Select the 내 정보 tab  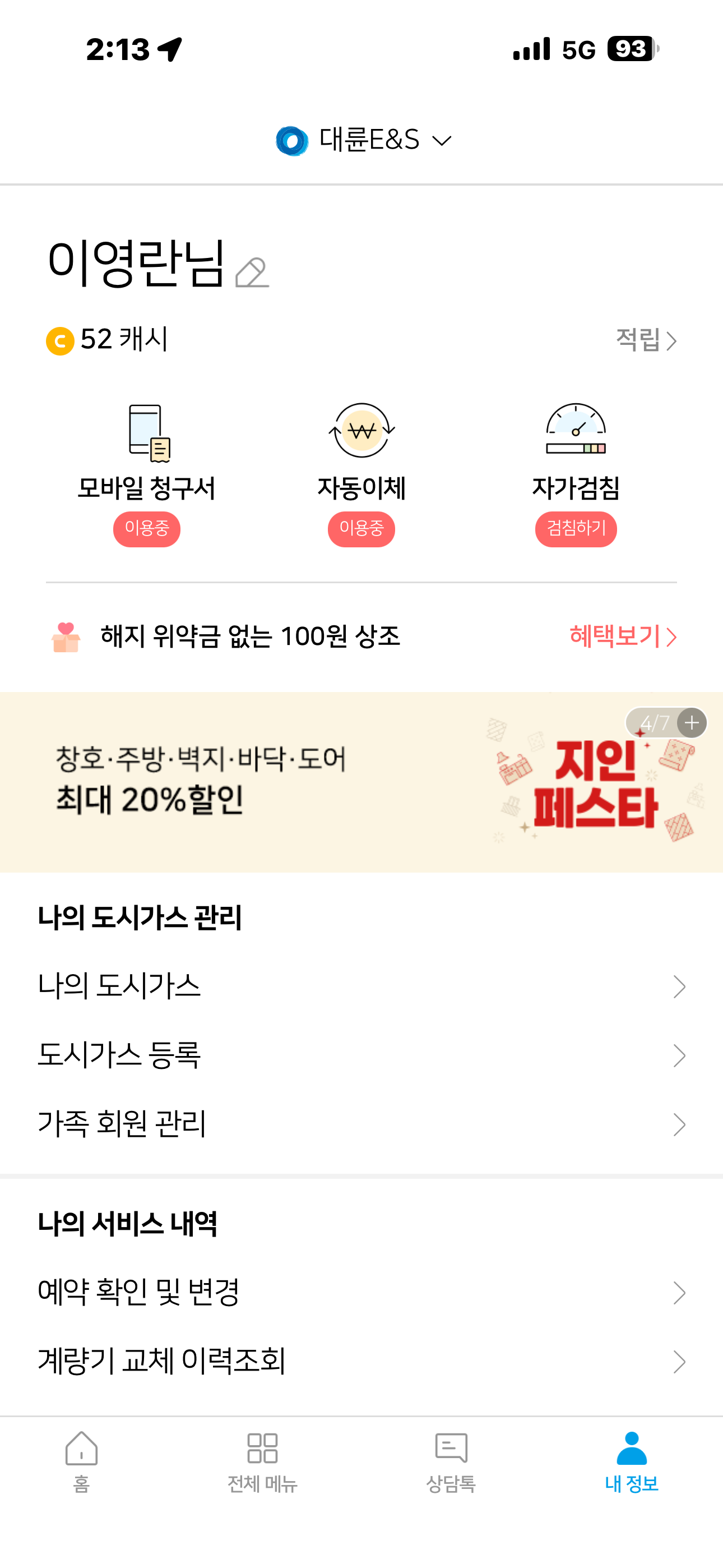click(631, 1462)
